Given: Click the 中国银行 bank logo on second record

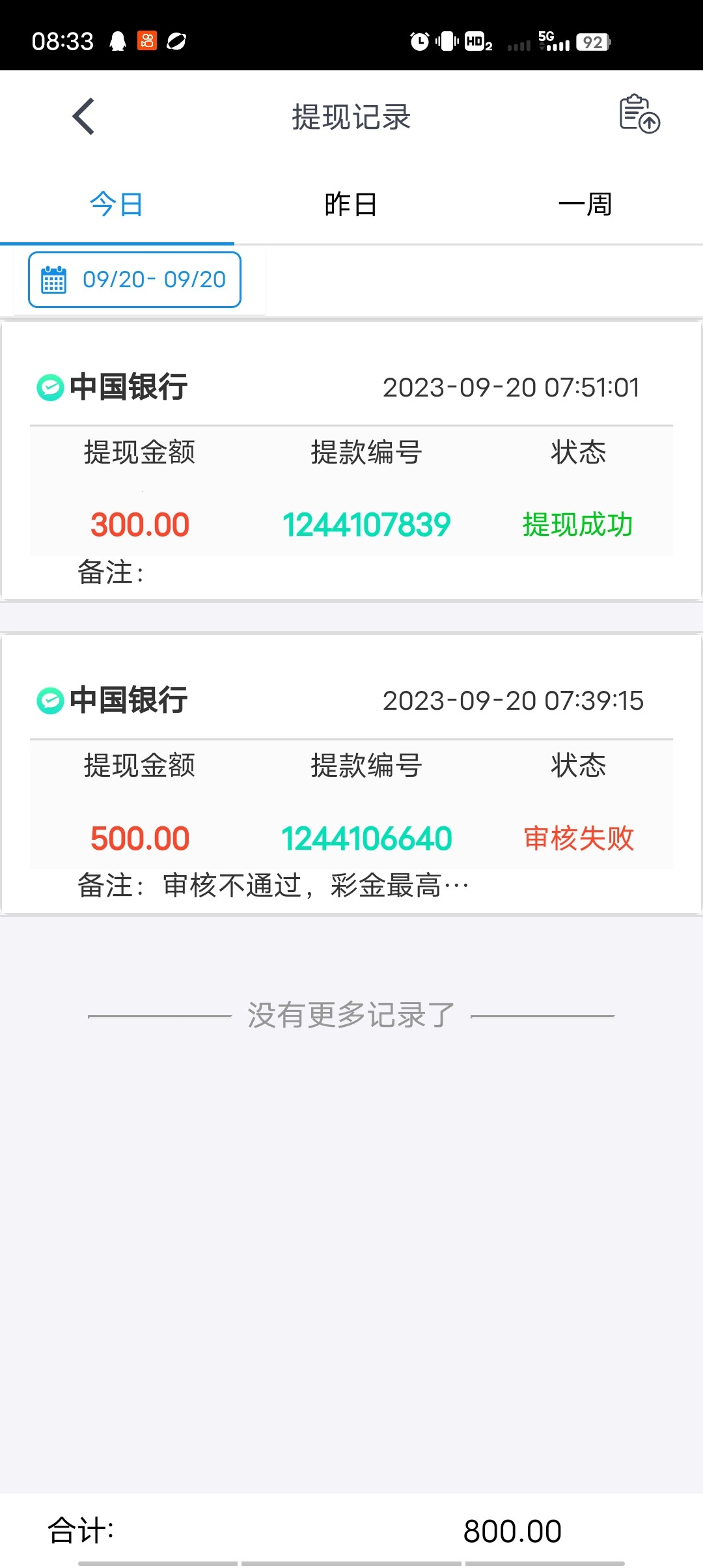Looking at the screenshot, I should [x=49, y=700].
